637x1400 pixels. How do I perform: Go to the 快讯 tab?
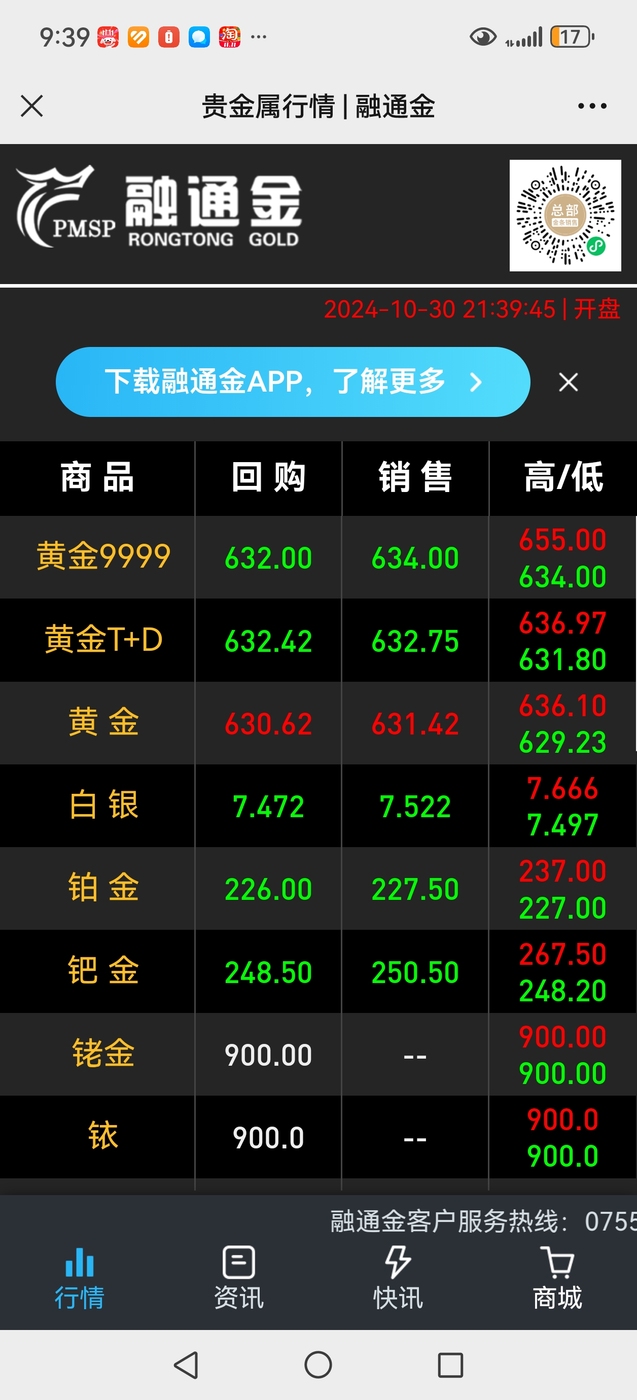click(398, 1279)
